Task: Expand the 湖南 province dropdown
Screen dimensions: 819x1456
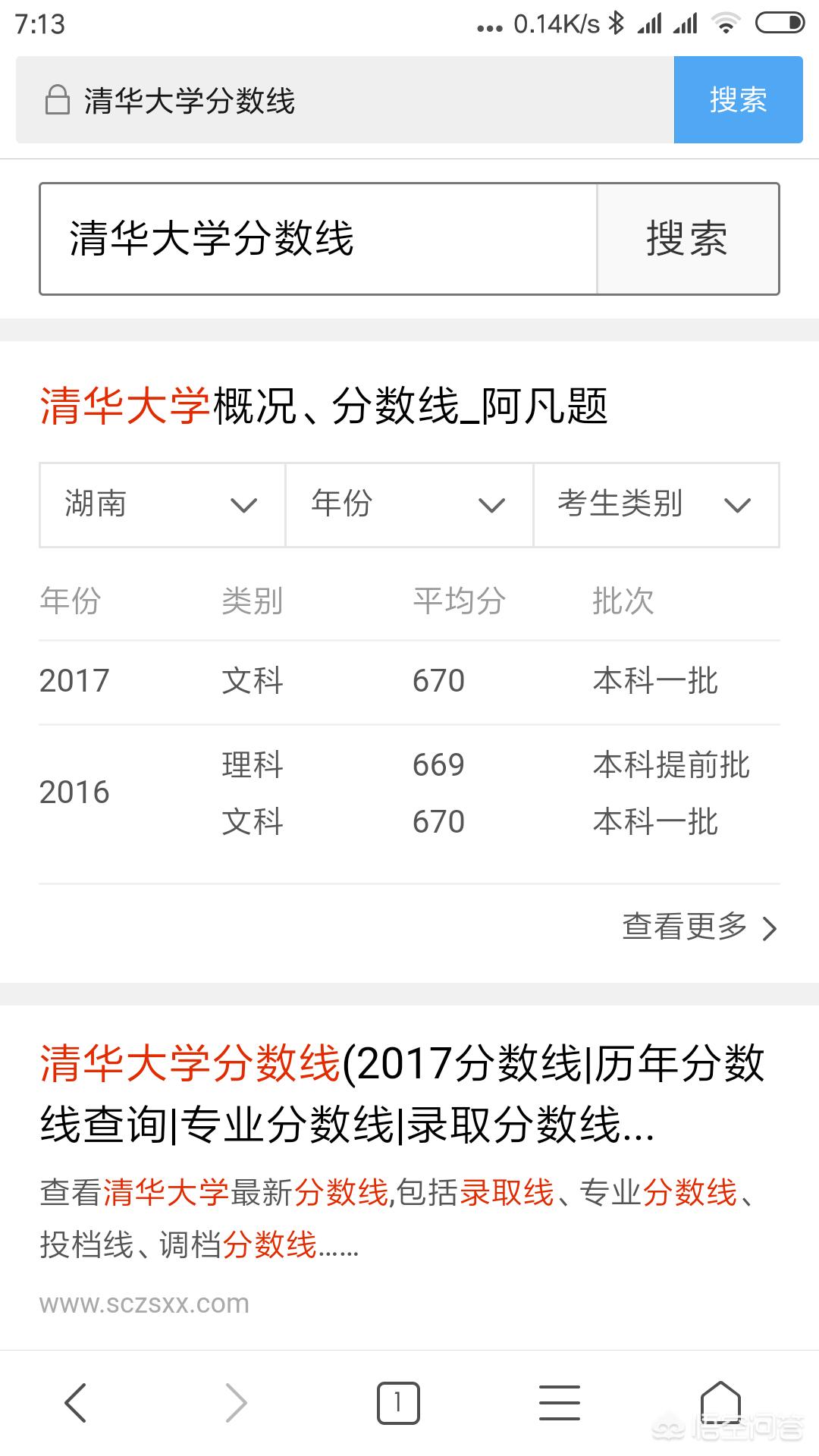Action: [x=162, y=504]
